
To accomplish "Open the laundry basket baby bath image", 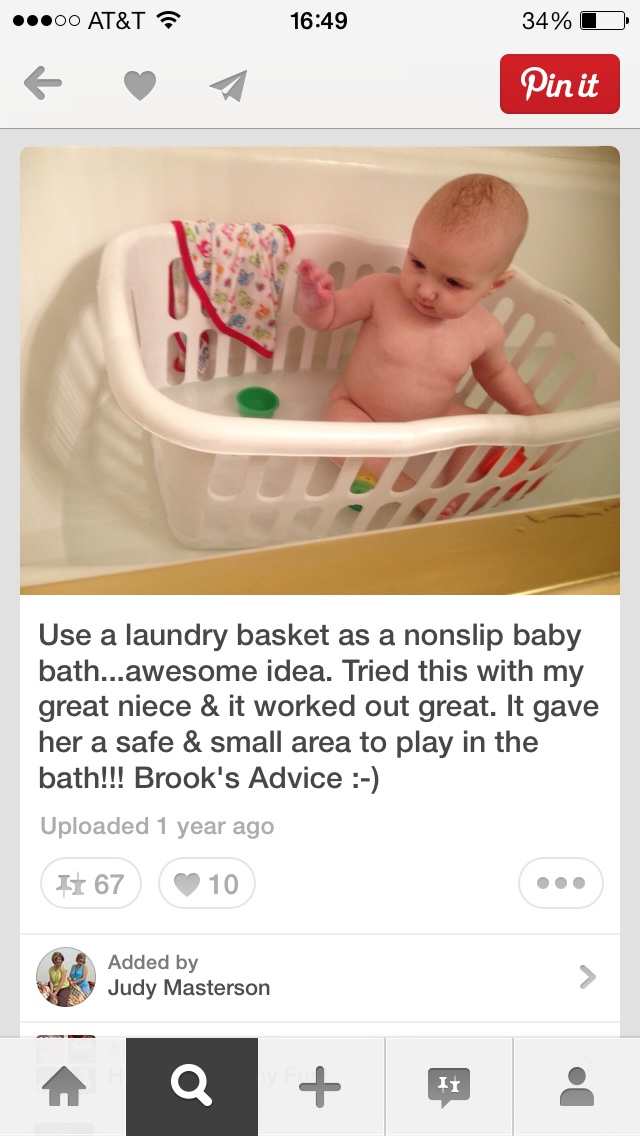I will click(x=320, y=370).
